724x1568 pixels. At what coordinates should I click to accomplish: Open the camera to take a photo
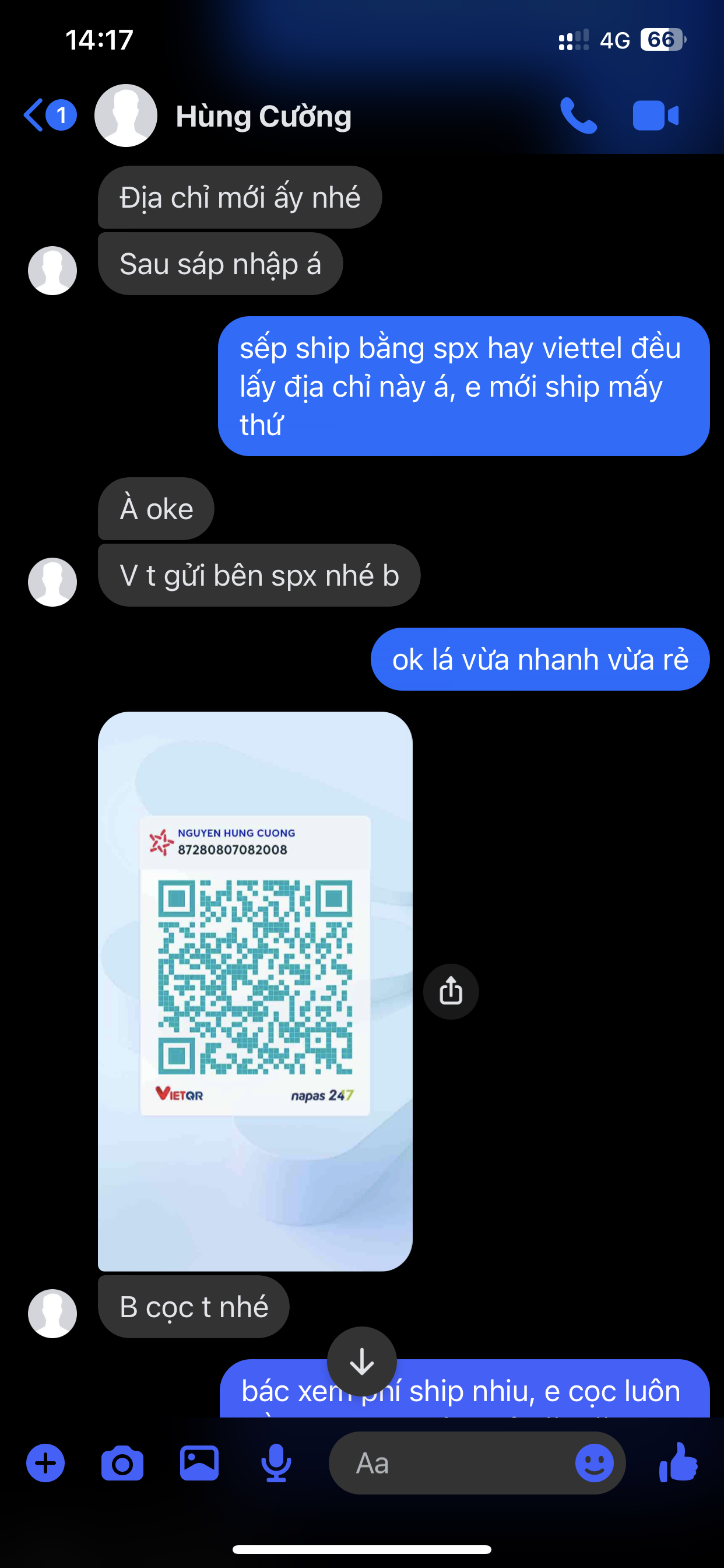(x=122, y=1464)
